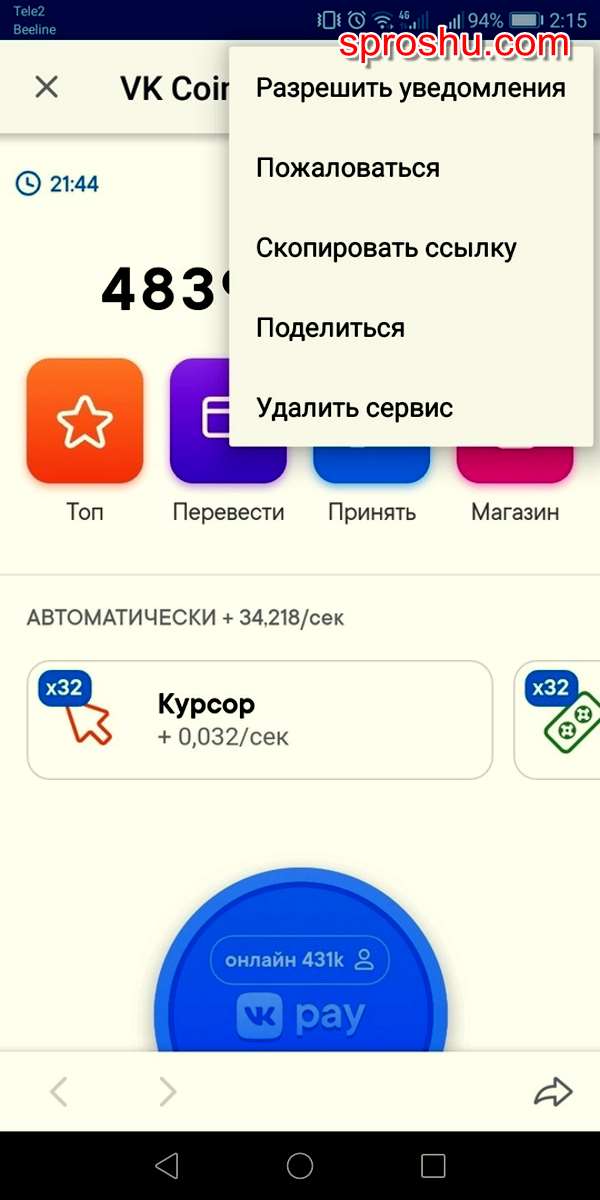Choose Удалить сервис option

[354, 408]
